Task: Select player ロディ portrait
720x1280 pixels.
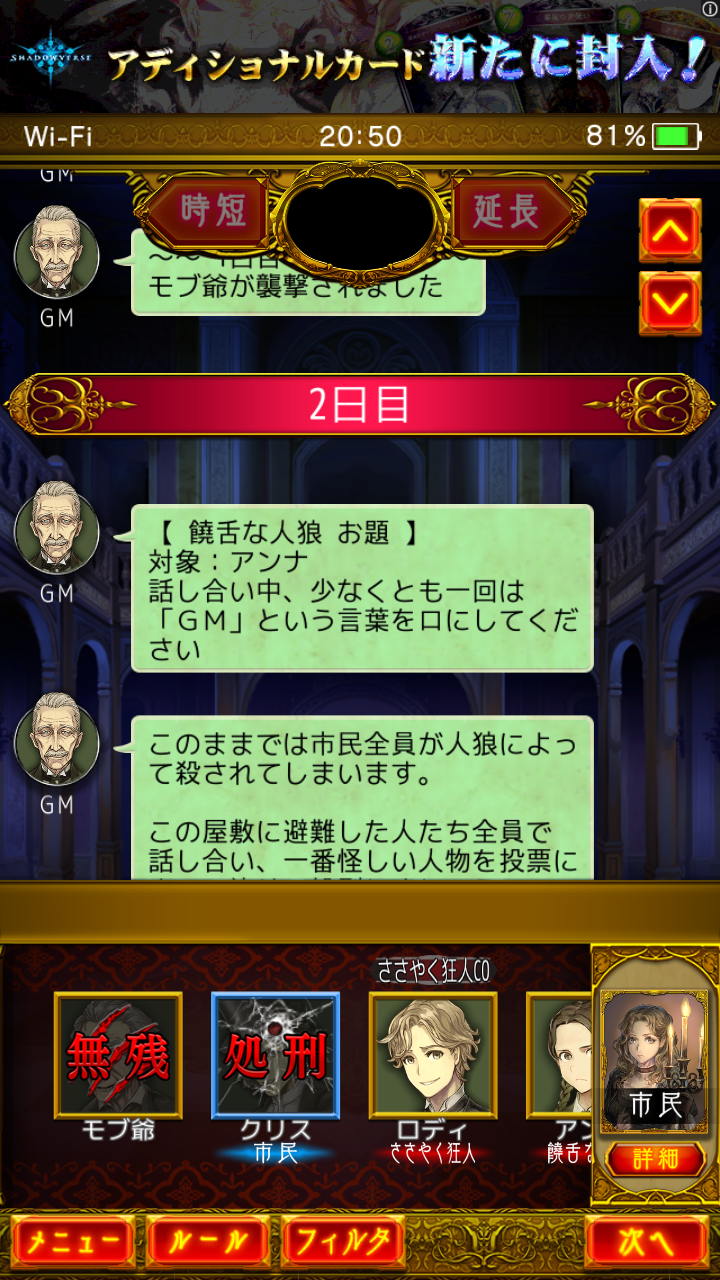Action: 433,1055
